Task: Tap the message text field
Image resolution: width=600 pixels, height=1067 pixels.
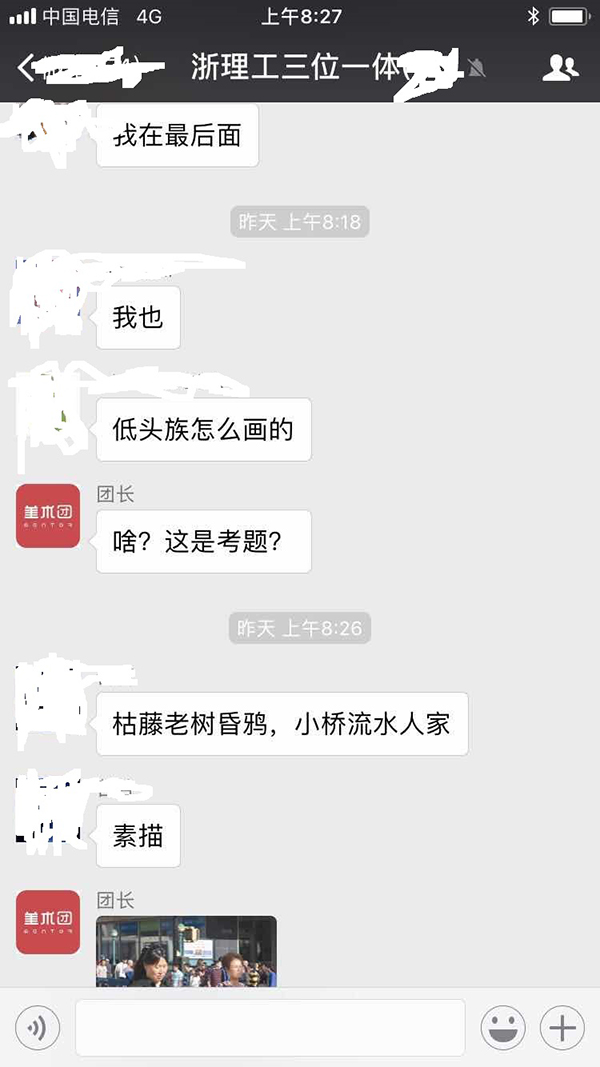Action: point(270,1027)
